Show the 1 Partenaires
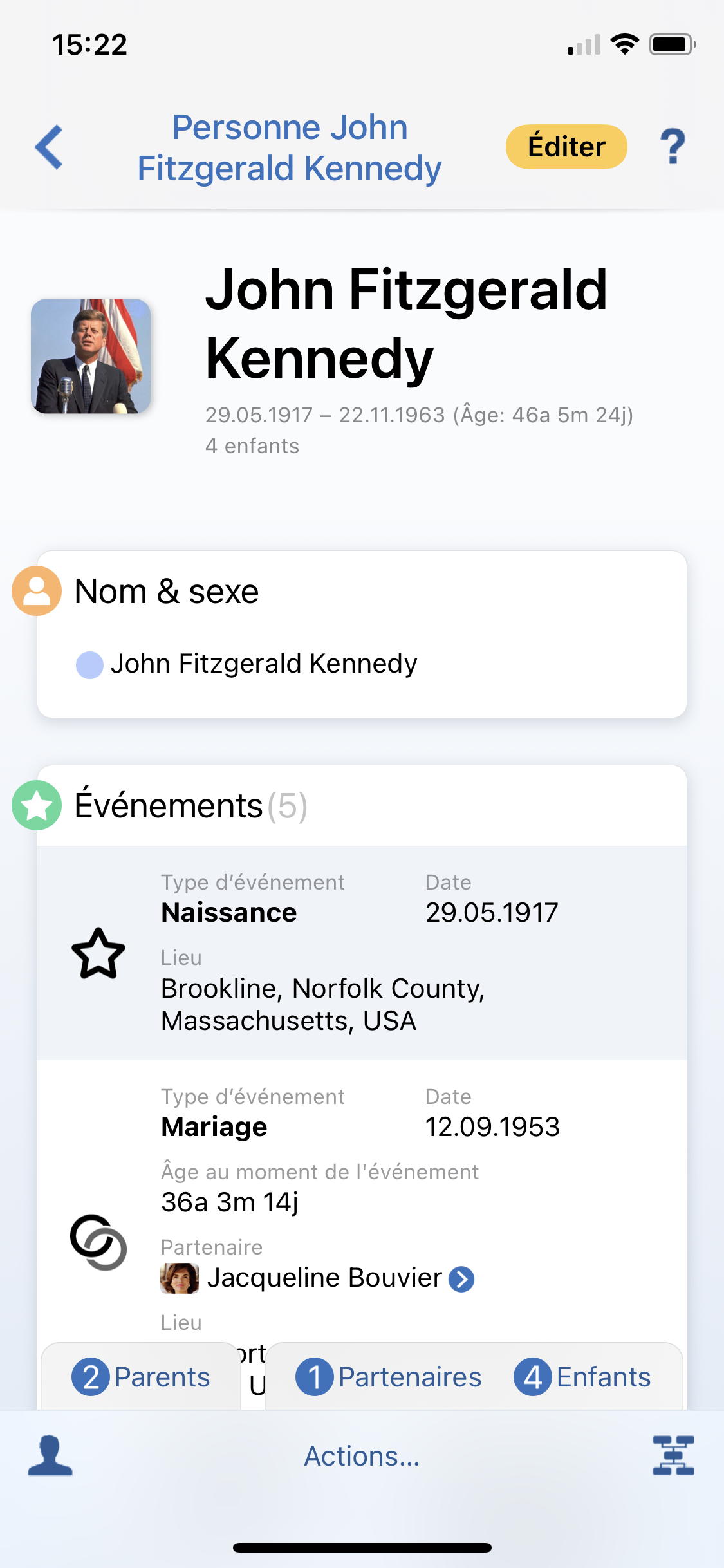This screenshot has height=1568, width=724. (x=388, y=1377)
